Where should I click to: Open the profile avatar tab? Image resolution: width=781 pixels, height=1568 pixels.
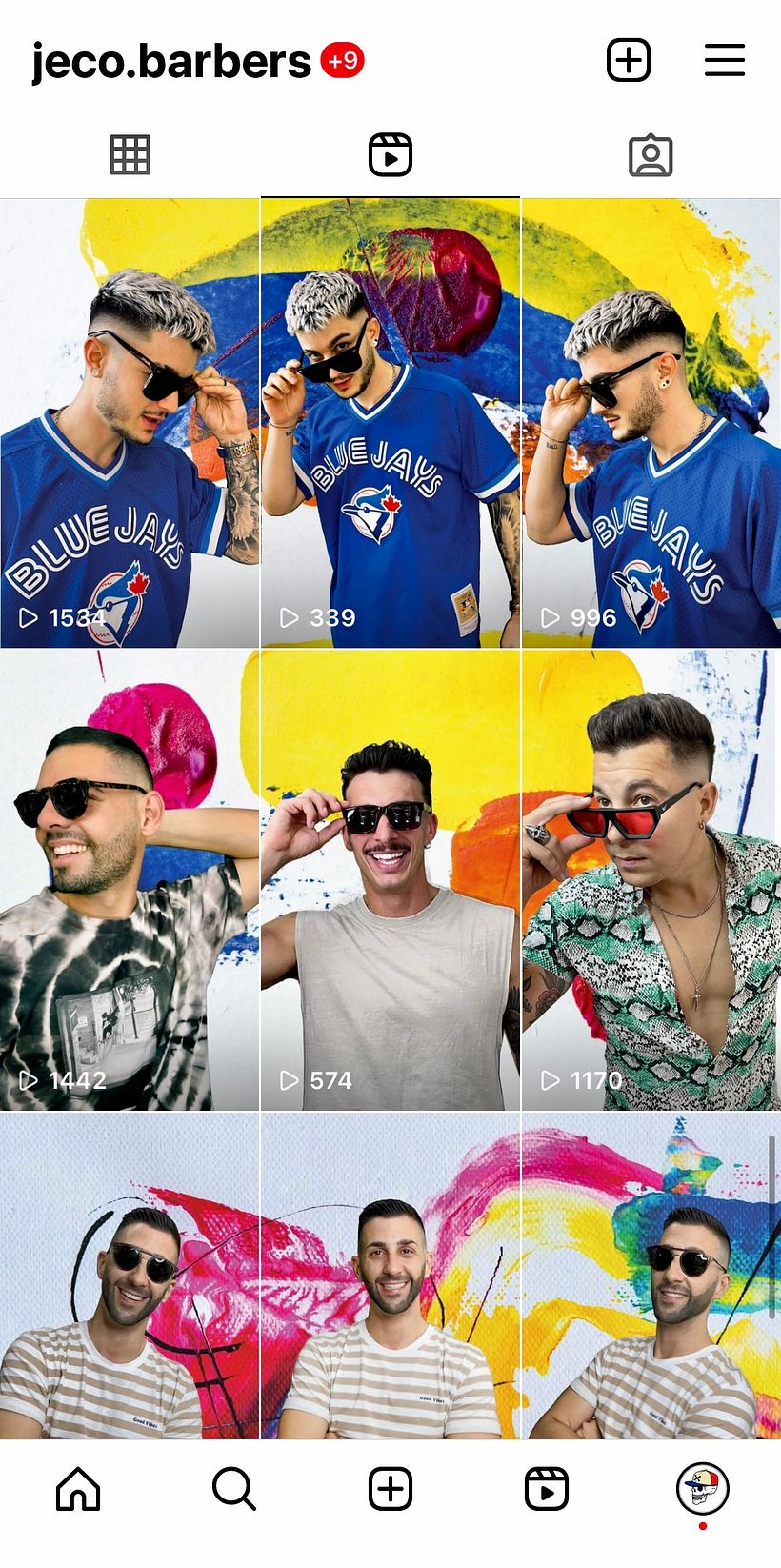point(703,1488)
